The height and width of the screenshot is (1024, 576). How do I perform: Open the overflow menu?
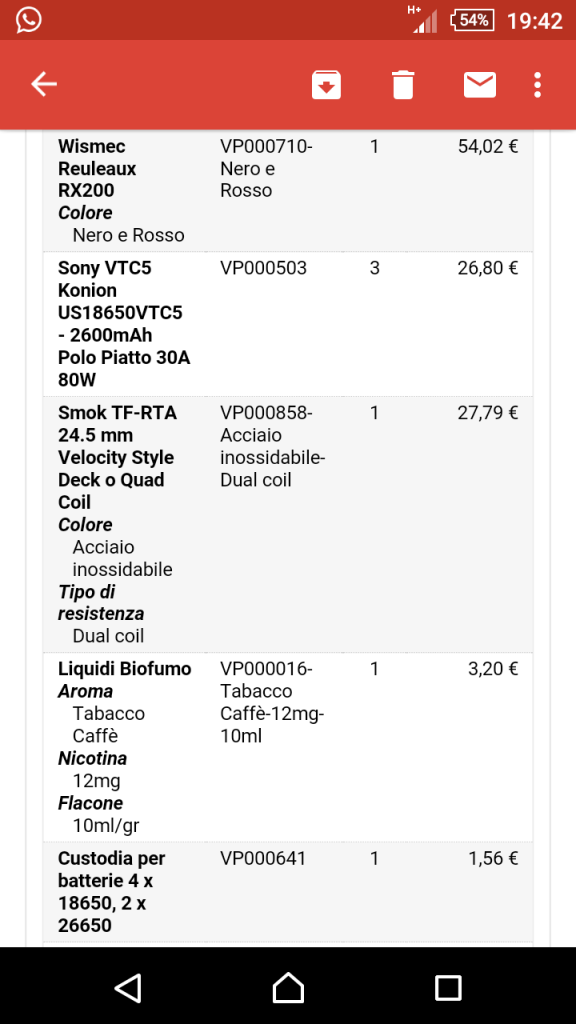click(x=537, y=85)
